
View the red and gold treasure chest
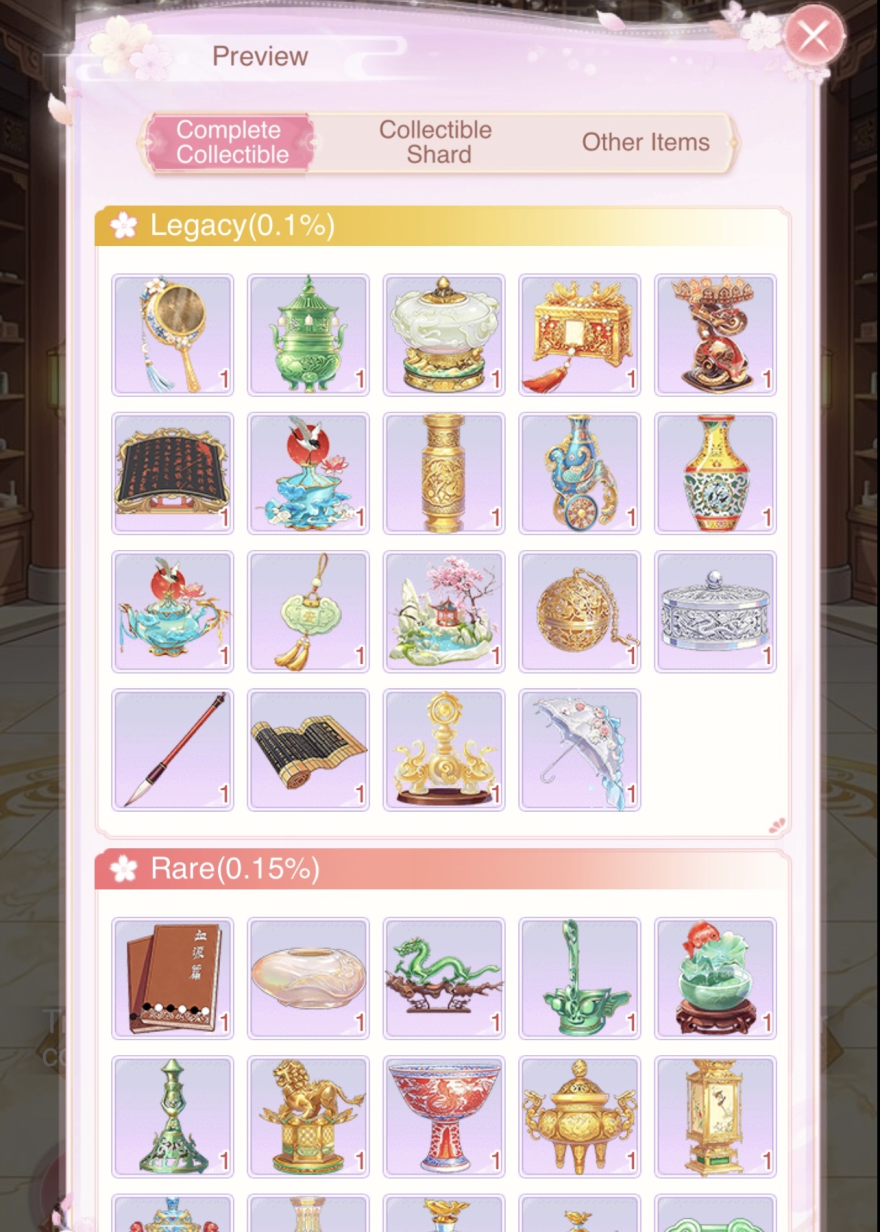[580, 335]
